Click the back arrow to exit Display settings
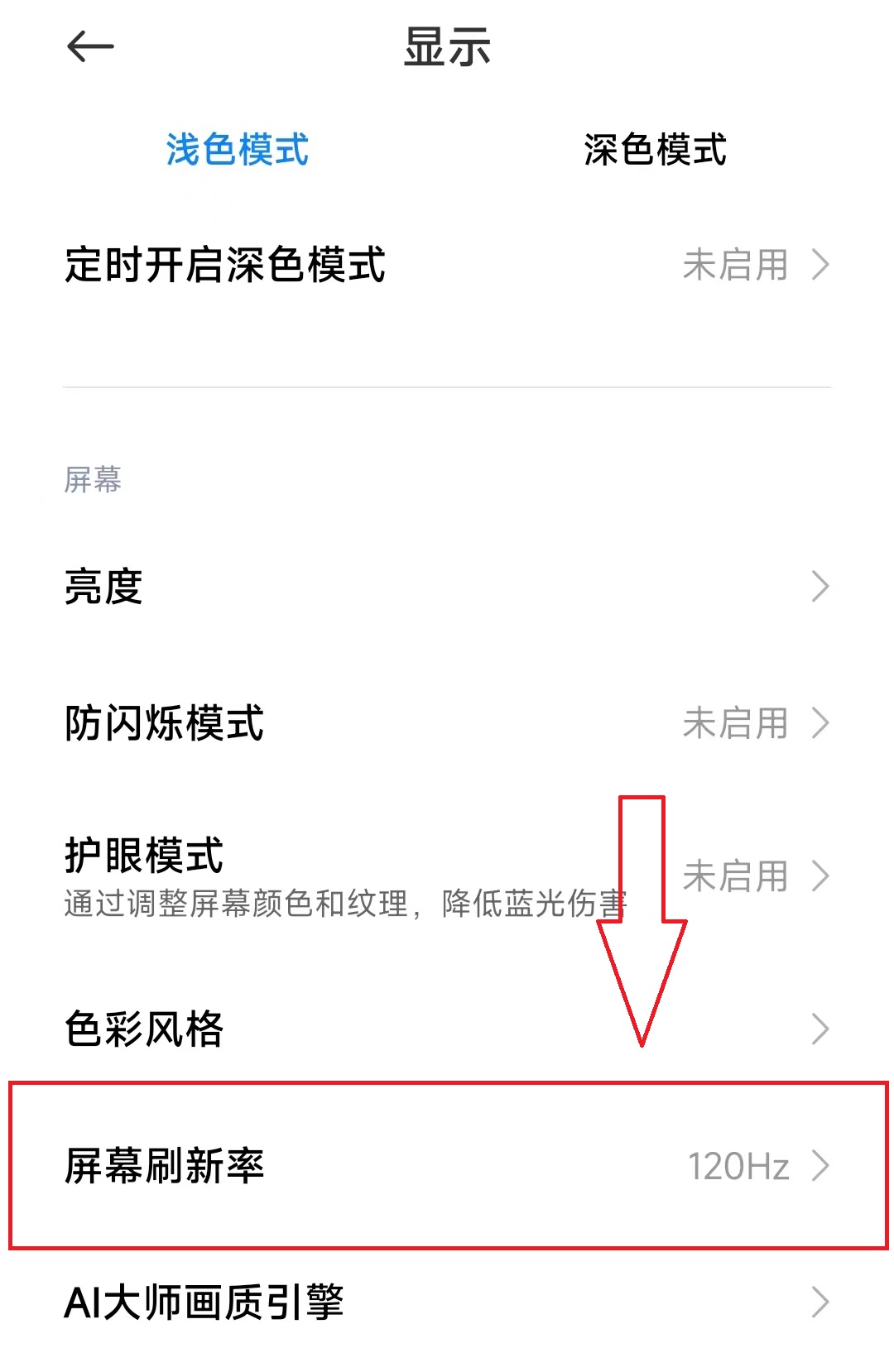Image resolution: width=894 pixels, height=1372 pixels. tap(89, 46)
